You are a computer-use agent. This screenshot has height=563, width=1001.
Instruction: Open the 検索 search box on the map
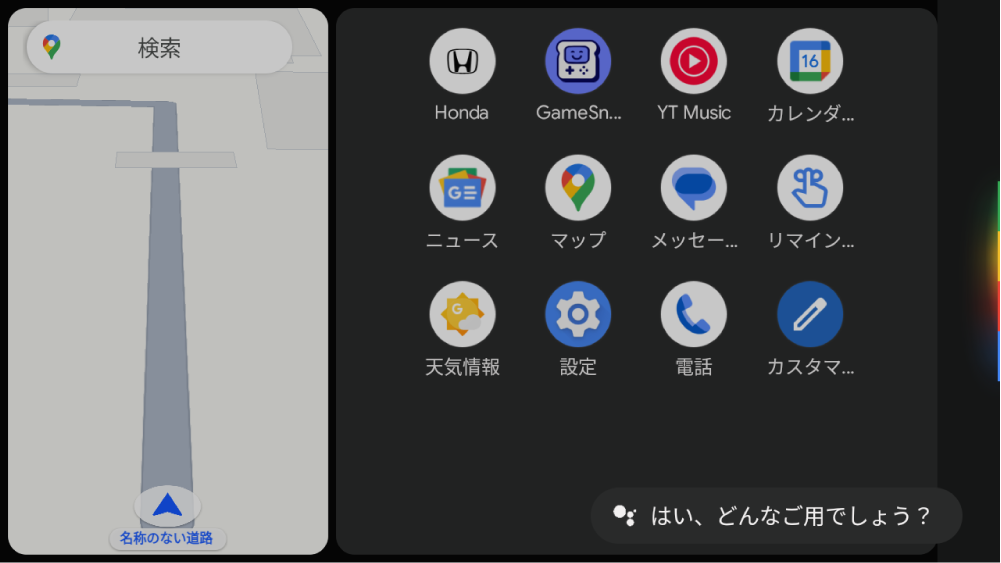pyautogui.click(x=160, y=48)
